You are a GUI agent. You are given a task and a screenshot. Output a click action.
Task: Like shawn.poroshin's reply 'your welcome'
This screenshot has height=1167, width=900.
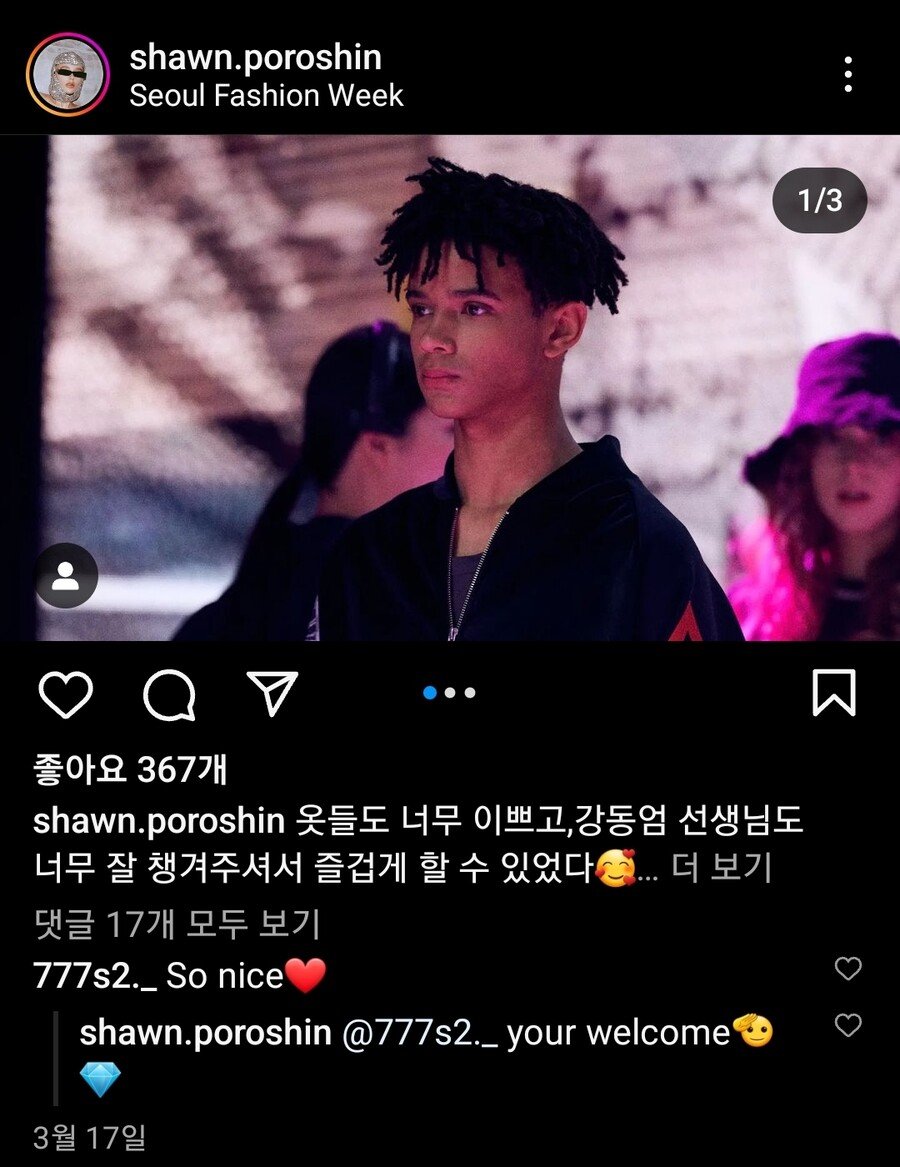pyautogui.click(x=847, y=1025)
